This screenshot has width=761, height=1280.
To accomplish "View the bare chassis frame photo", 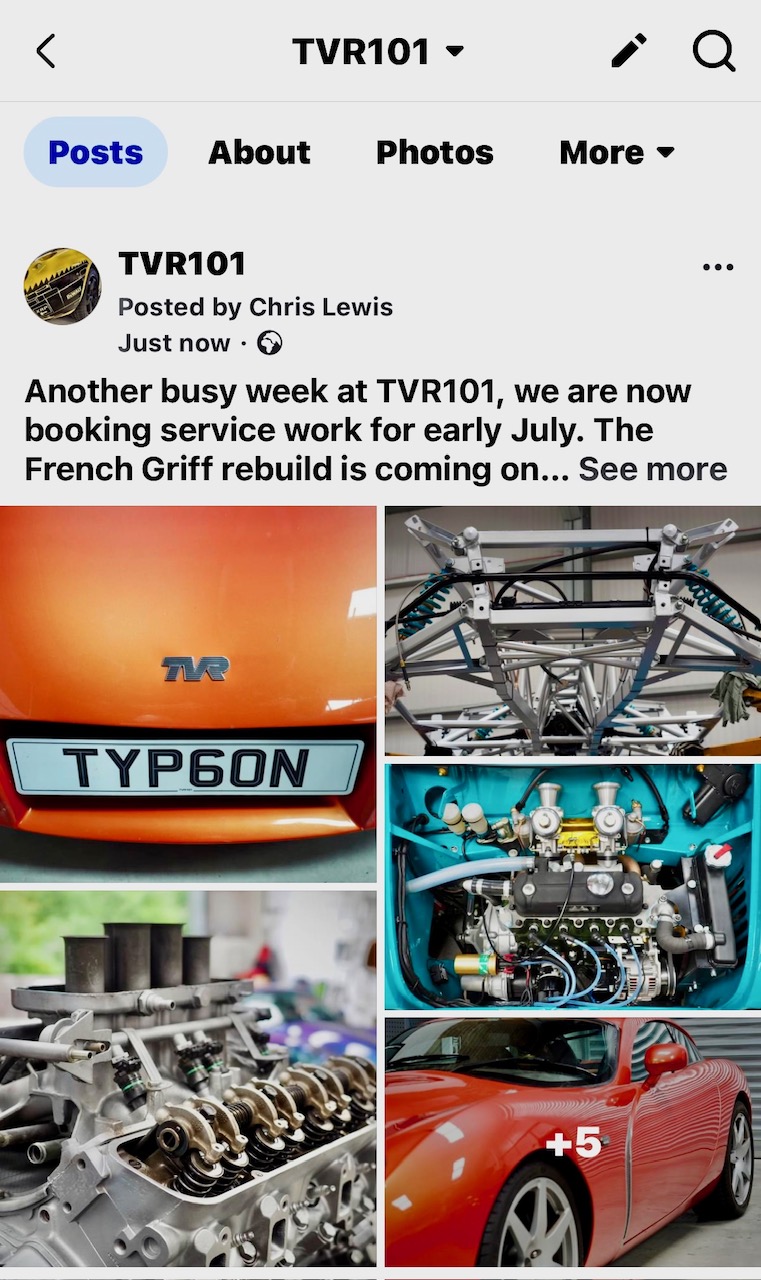I will [x=573, y=631].
